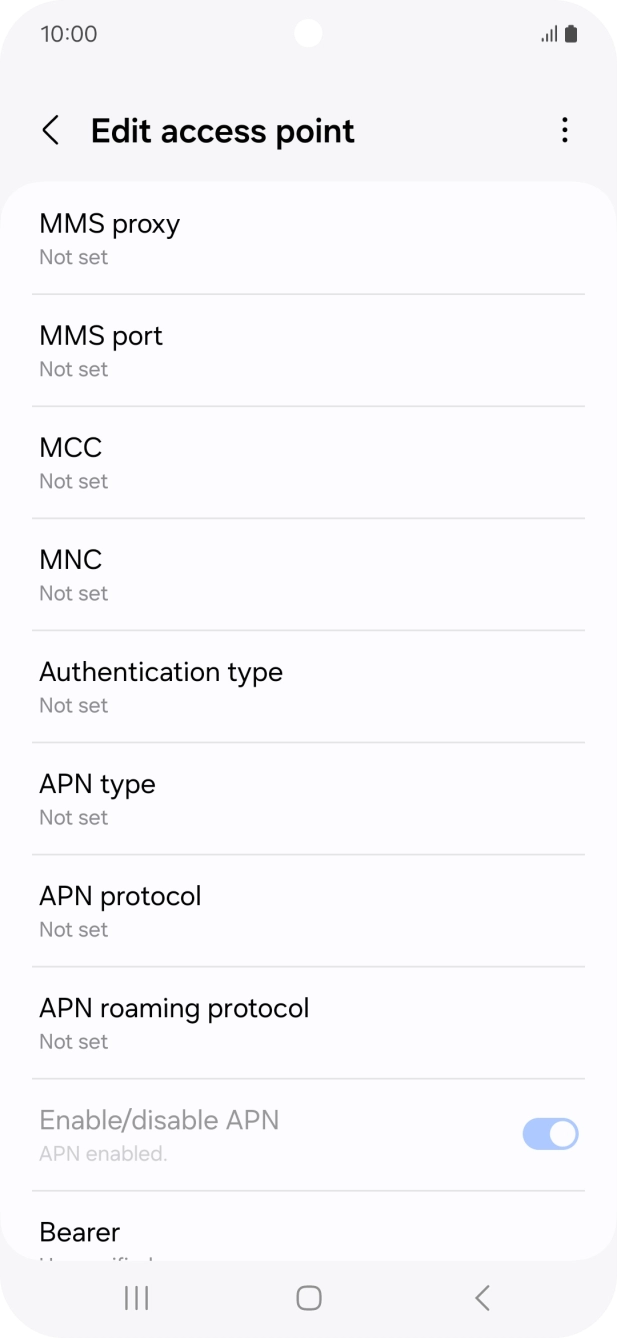The height and width of the screenshot is (1338, 617).
Task: Open the Bearer setting
Action: click(308, 1236)
